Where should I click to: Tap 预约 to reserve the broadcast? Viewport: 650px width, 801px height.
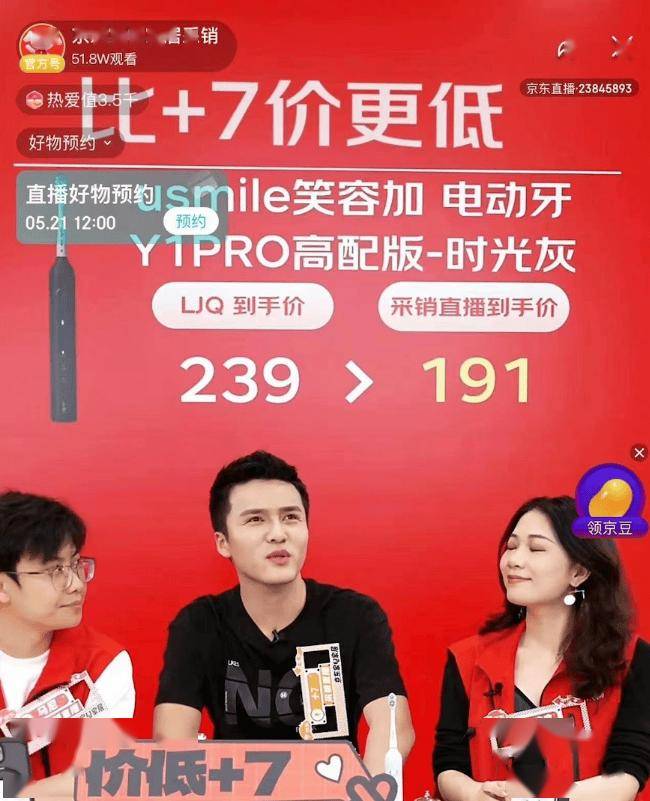pos(190,222)
